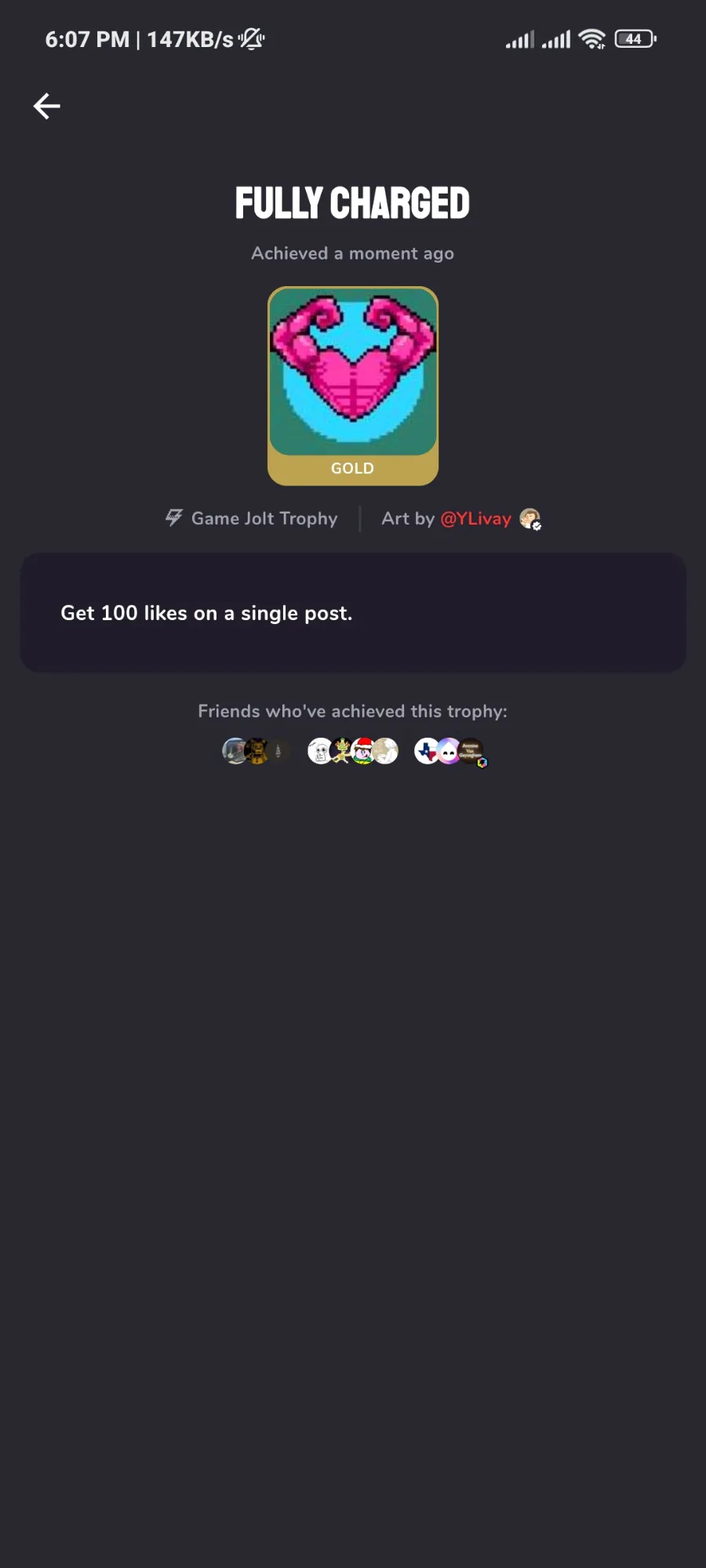
Task: Open the friend with the golden bear avatar
Action: coord(257,751)
